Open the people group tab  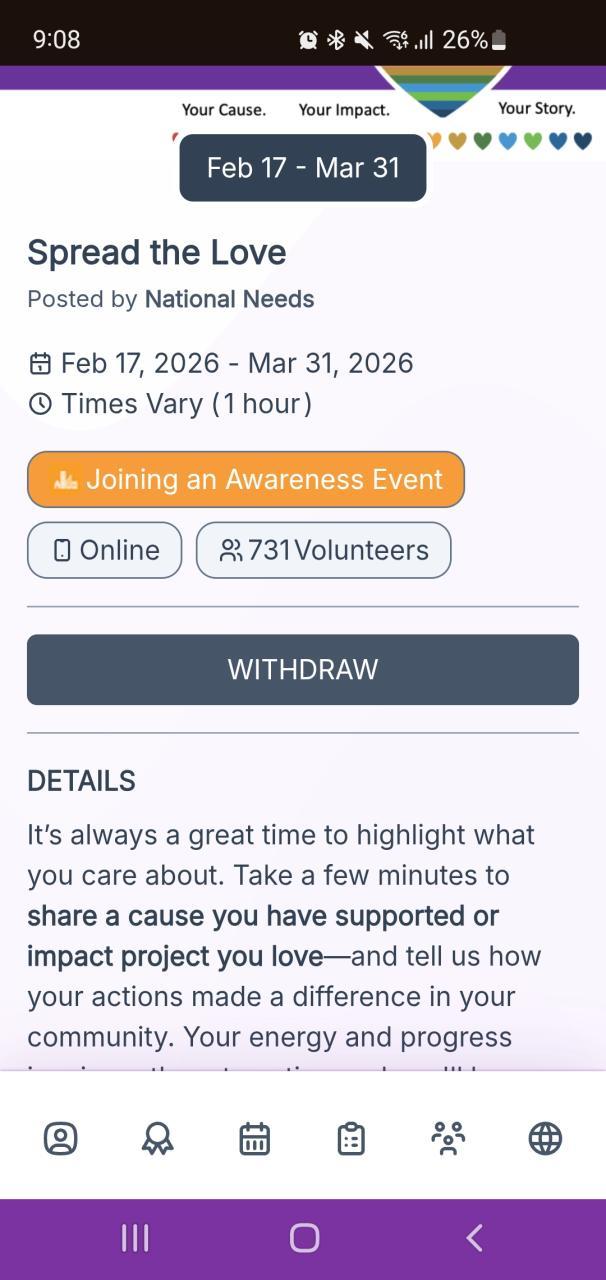448,1138
